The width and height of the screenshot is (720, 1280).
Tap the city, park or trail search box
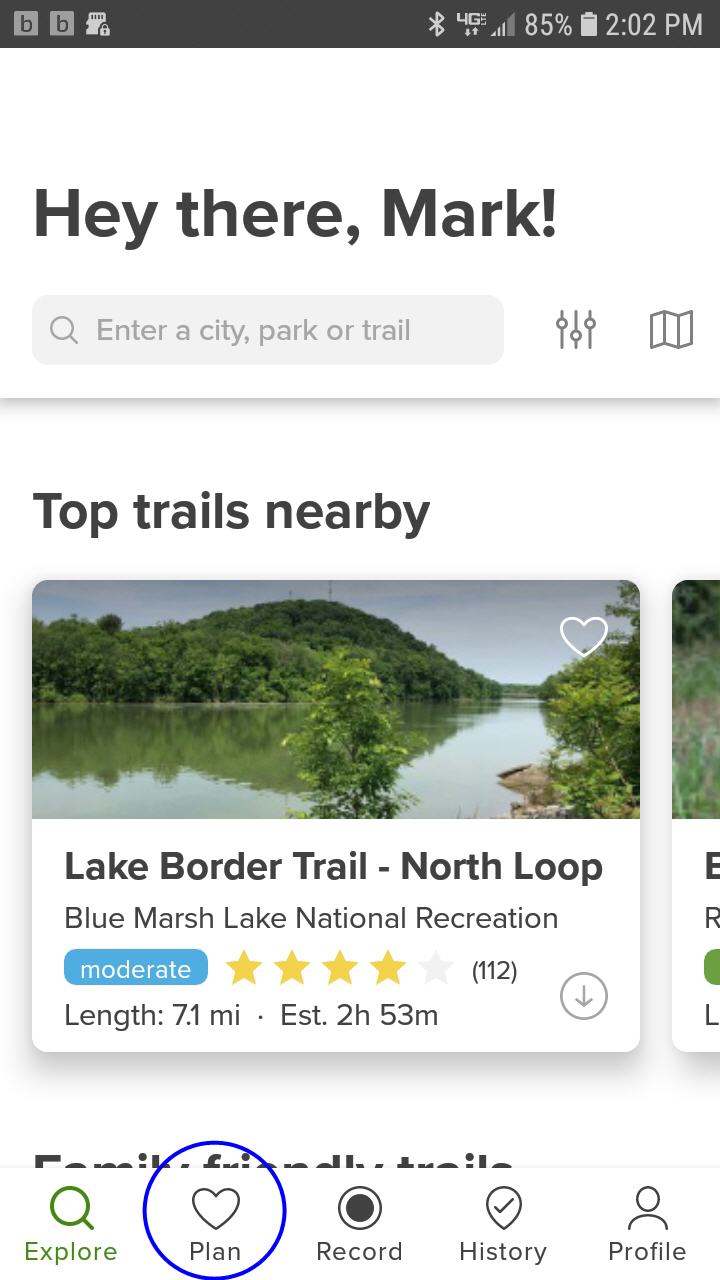point(268,330)
